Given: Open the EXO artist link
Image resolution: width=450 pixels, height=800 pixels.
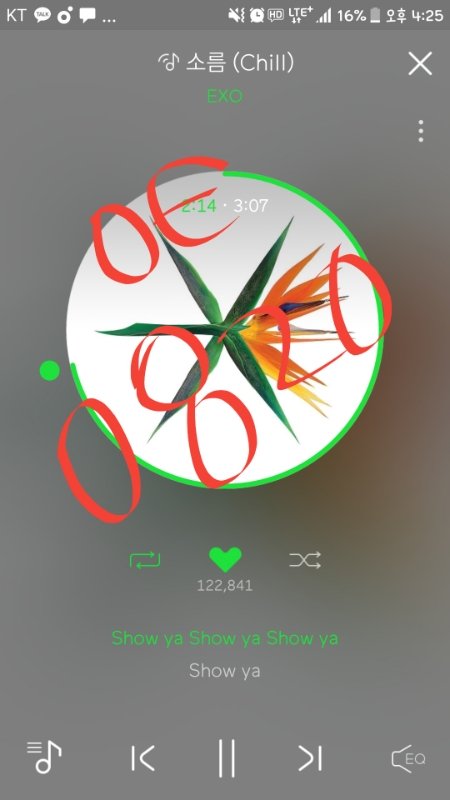Looking at the screenshot, I should 224,96.
